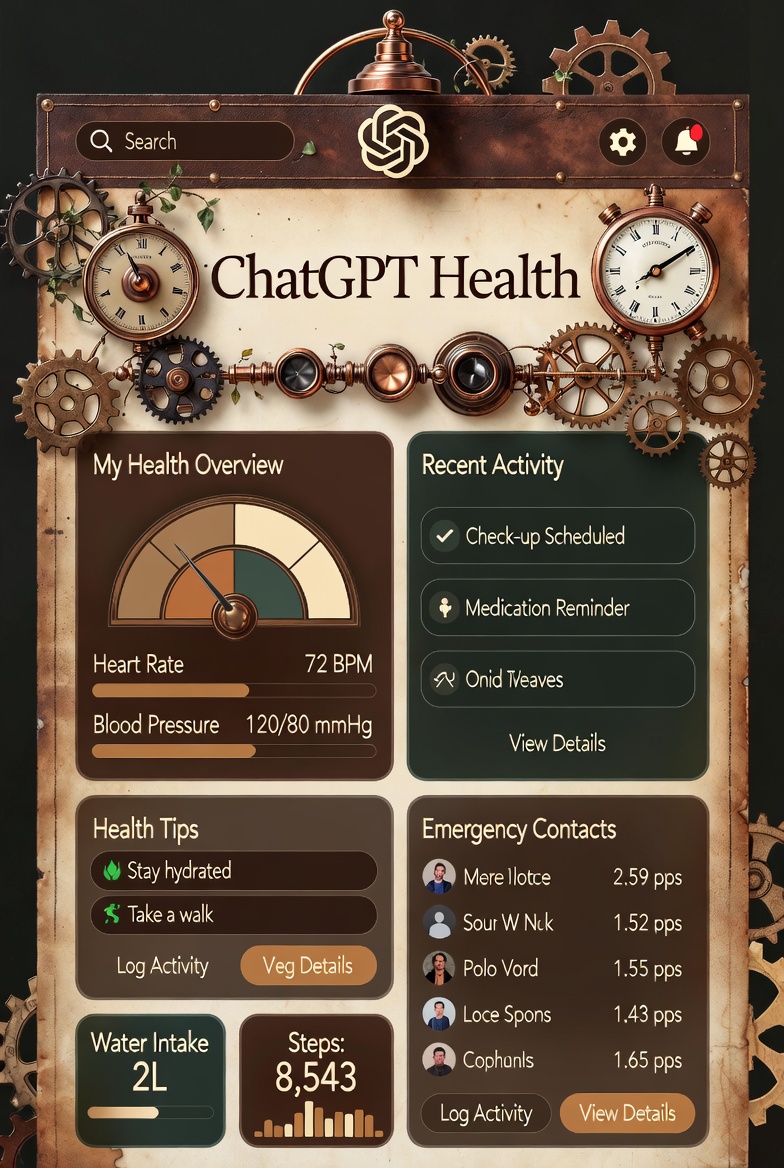Open Check-up Scheduled activity
This screenshot has width=784, height=1168.
click(557, 536)
